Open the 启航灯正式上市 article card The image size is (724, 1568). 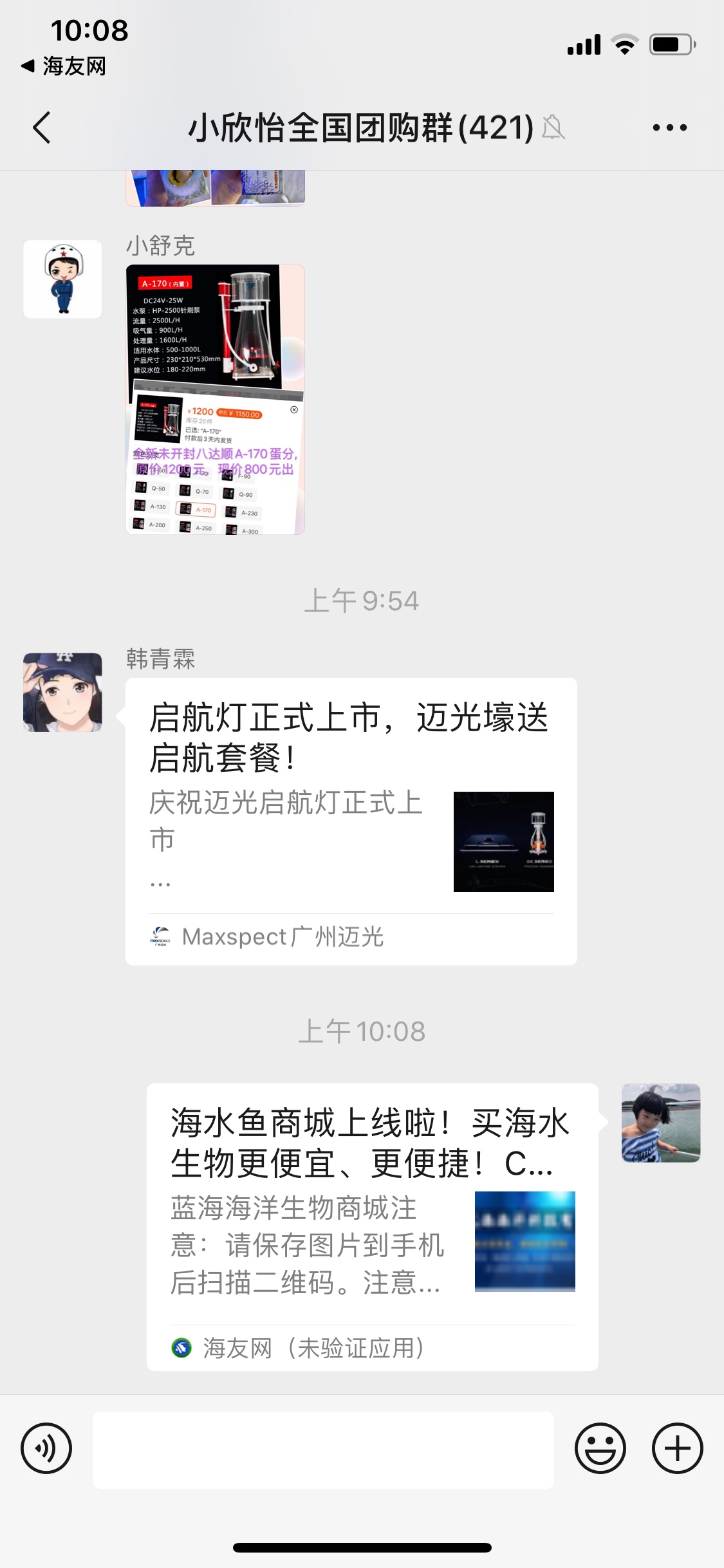click(351, 821)
